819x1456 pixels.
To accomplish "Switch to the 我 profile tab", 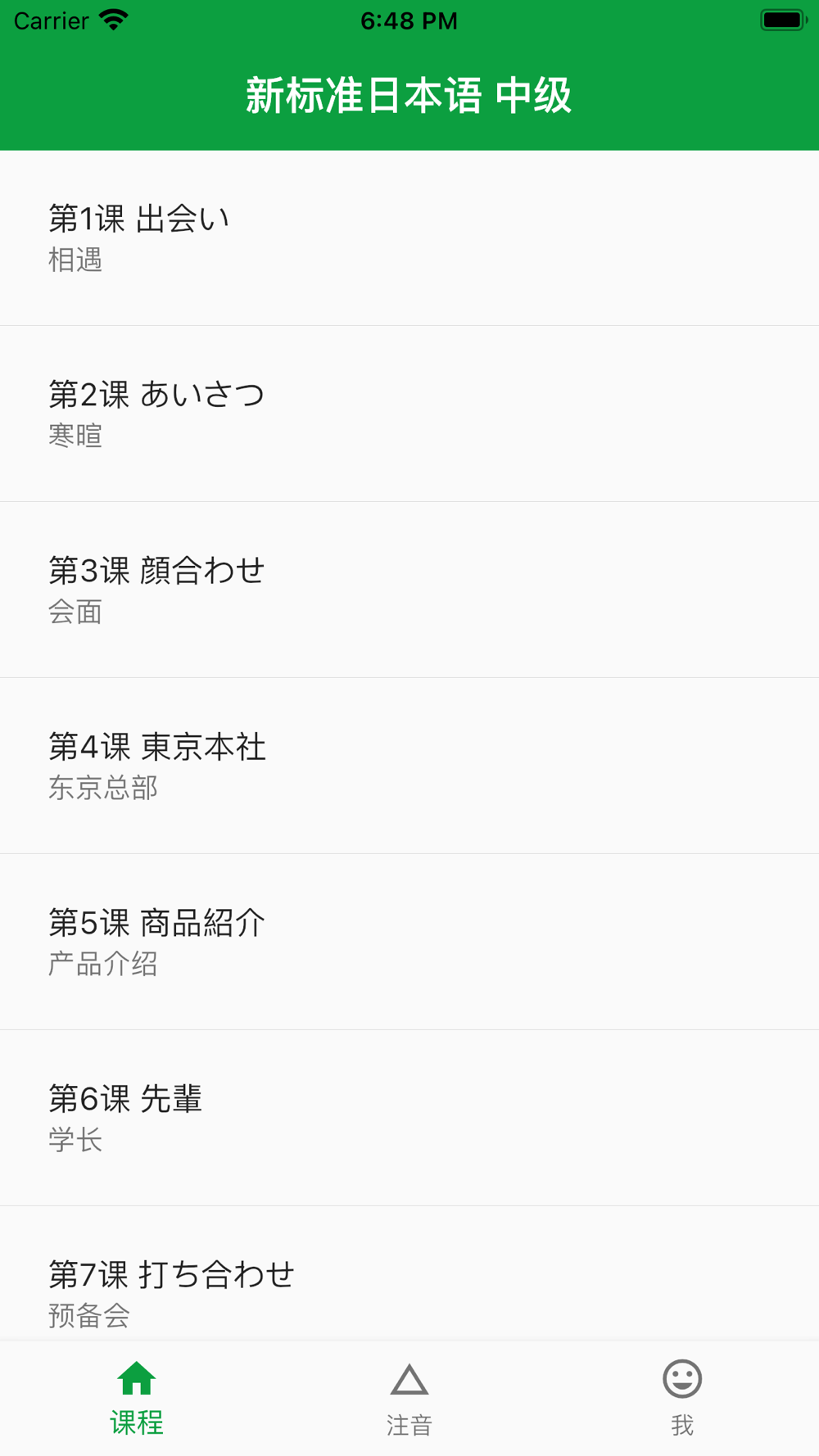I will click(682, 1399).
